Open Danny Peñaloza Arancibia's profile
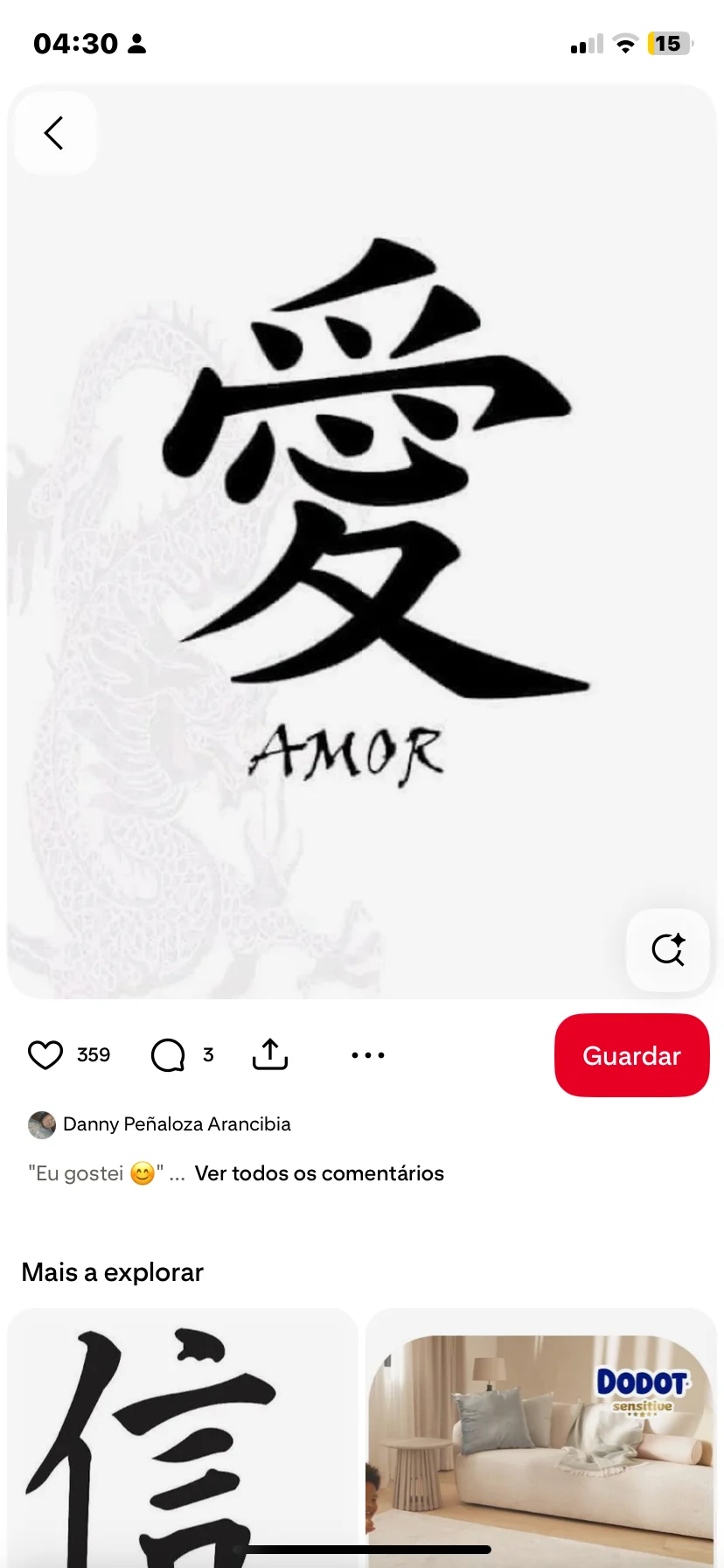The image size is (724, 1568). coord(176,1124)
